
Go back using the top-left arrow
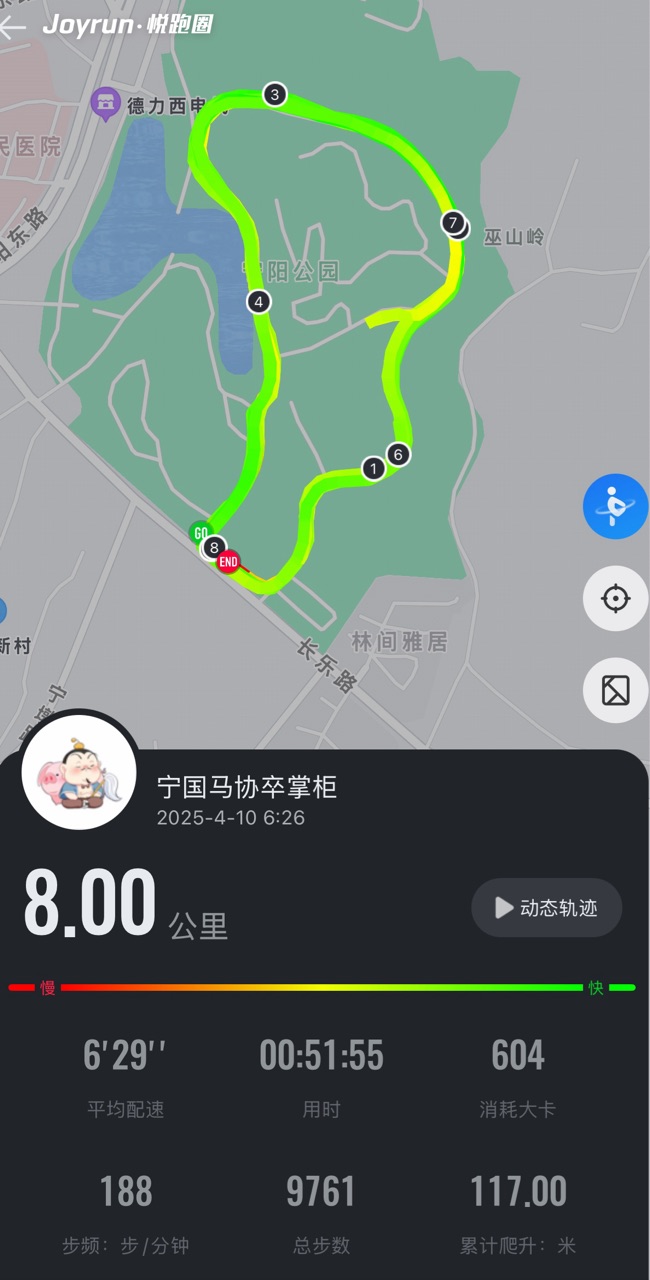tap(12, 26)
